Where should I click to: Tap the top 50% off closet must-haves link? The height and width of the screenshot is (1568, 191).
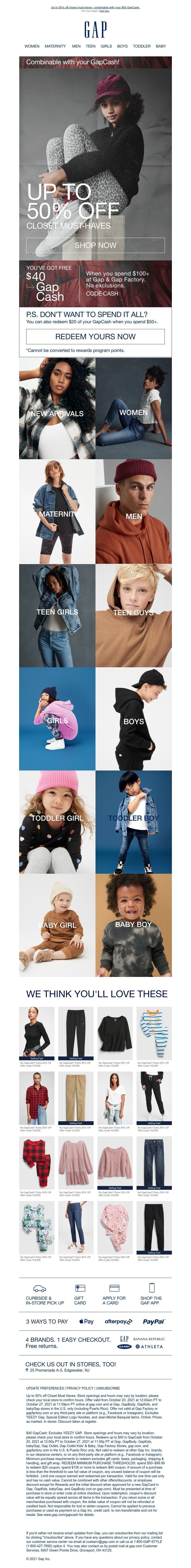tap(95, 8)
